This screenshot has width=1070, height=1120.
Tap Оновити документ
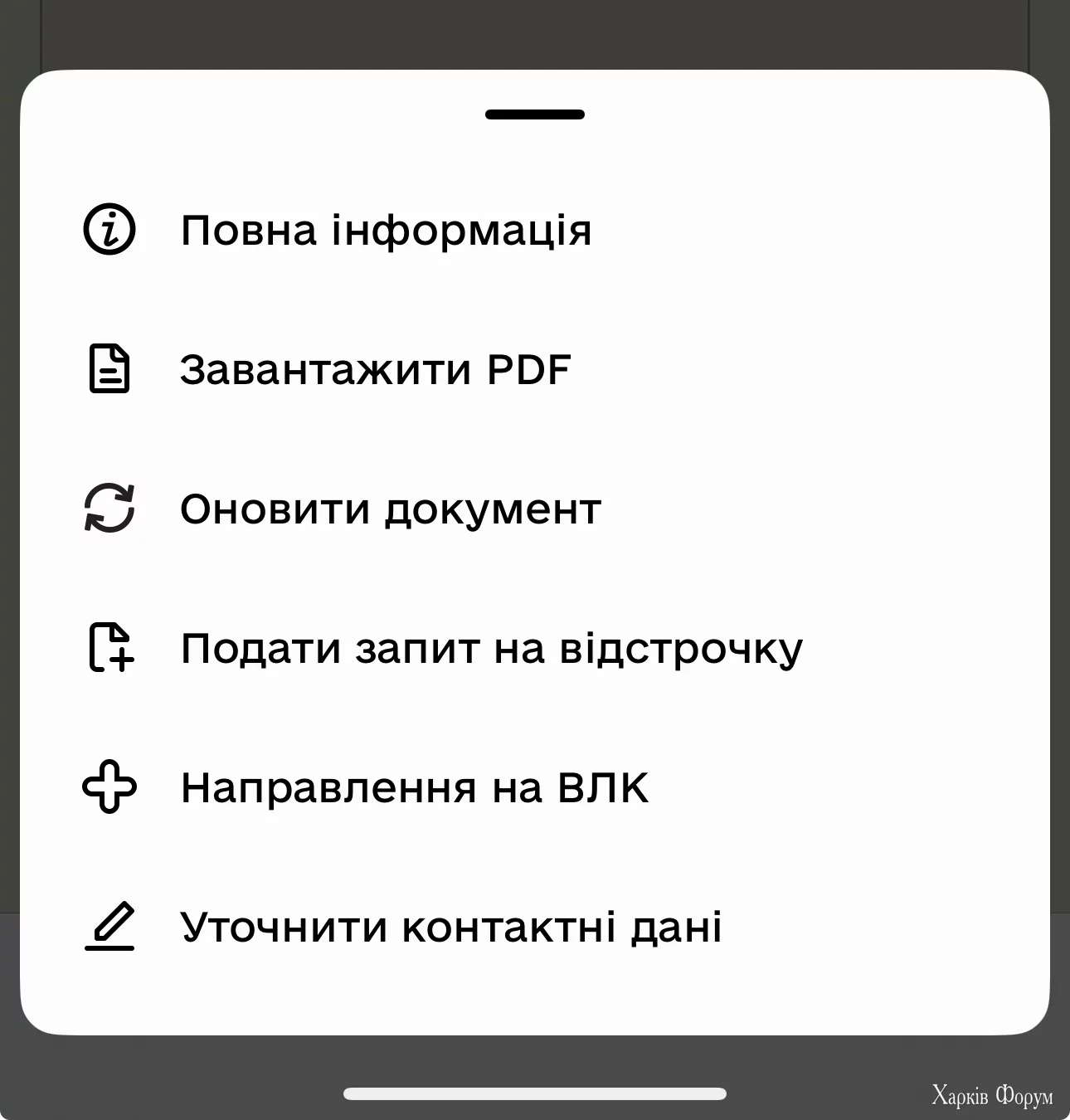pos(390,509)
